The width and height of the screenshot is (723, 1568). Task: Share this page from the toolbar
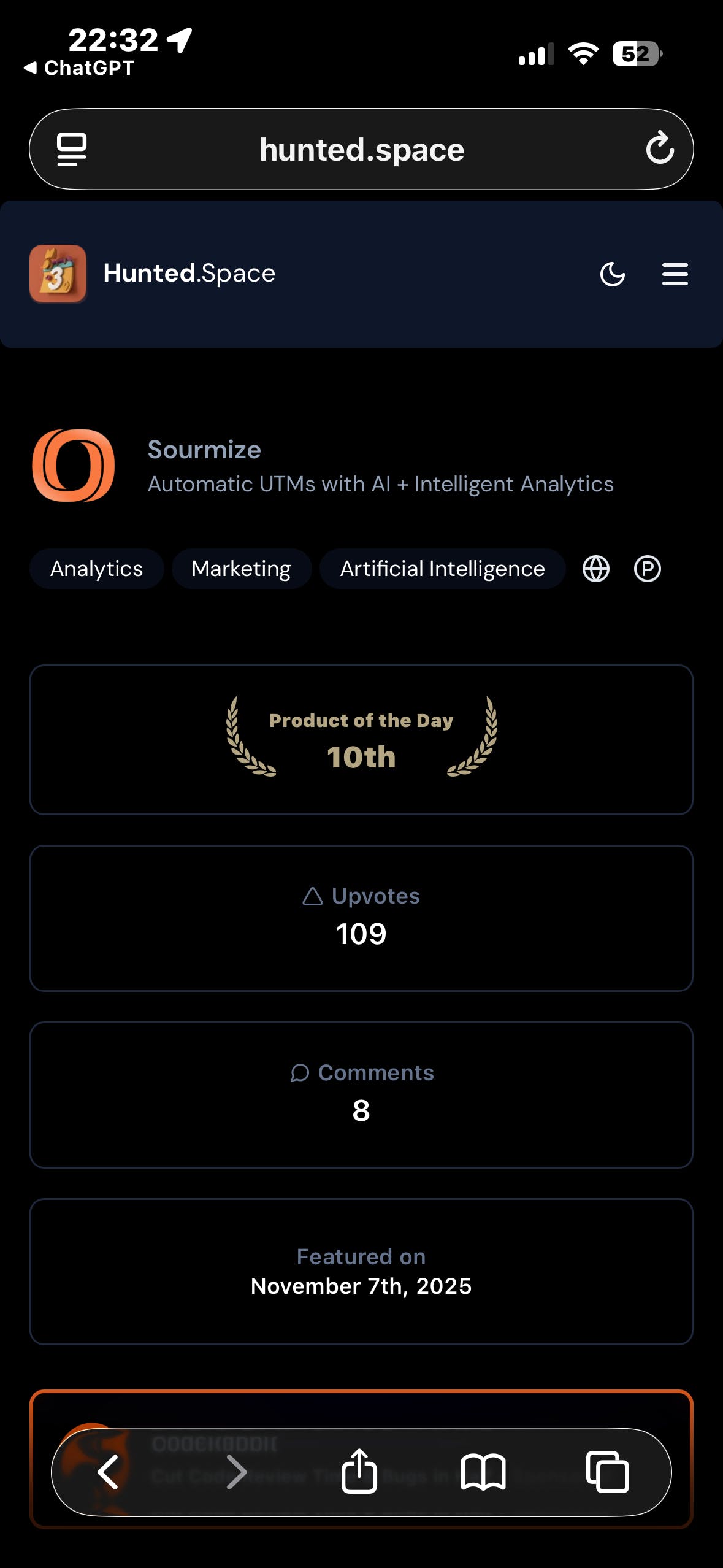pyautogui.click(x=359, y=1470)
